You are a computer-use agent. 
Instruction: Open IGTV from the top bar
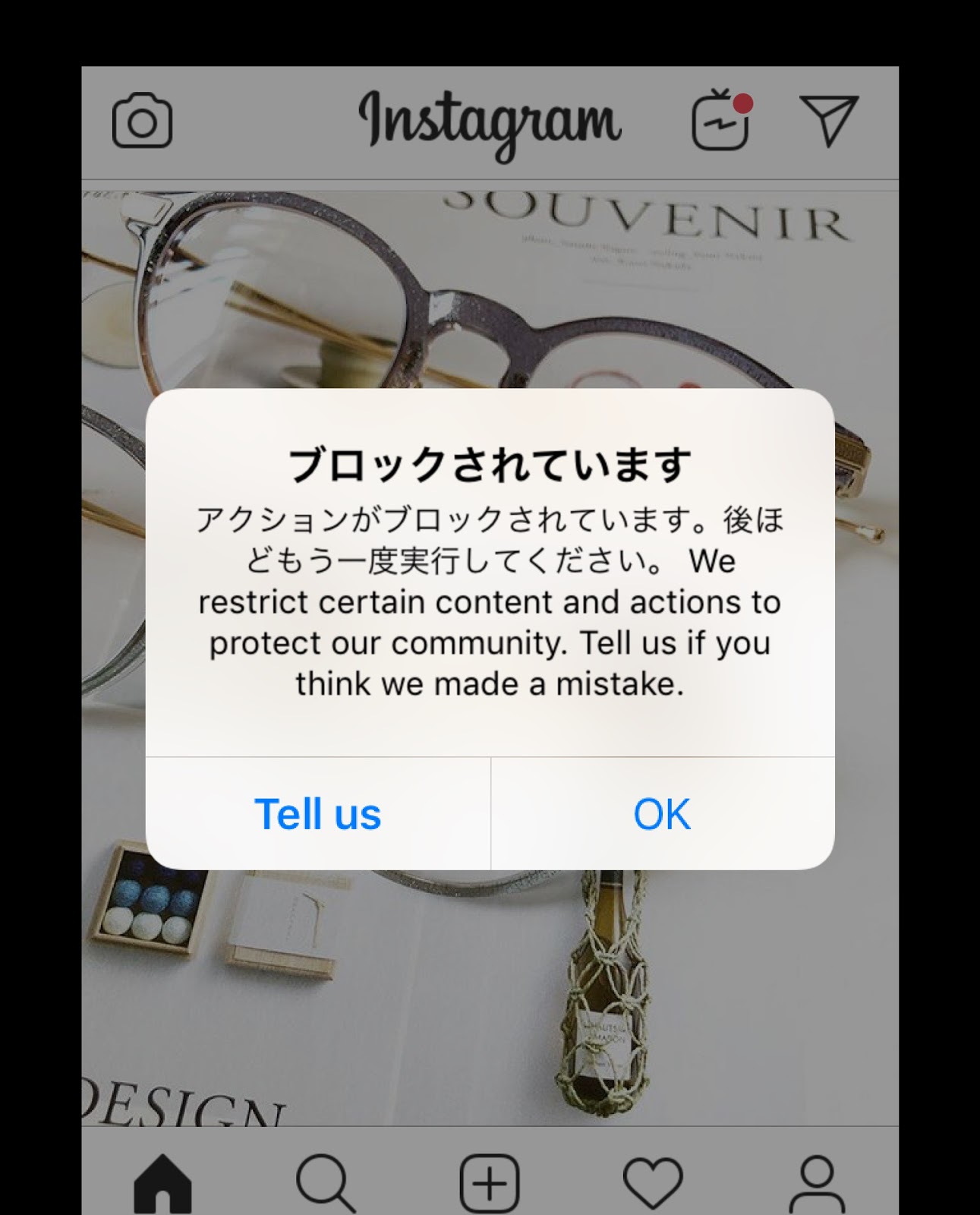click(720, 121)
